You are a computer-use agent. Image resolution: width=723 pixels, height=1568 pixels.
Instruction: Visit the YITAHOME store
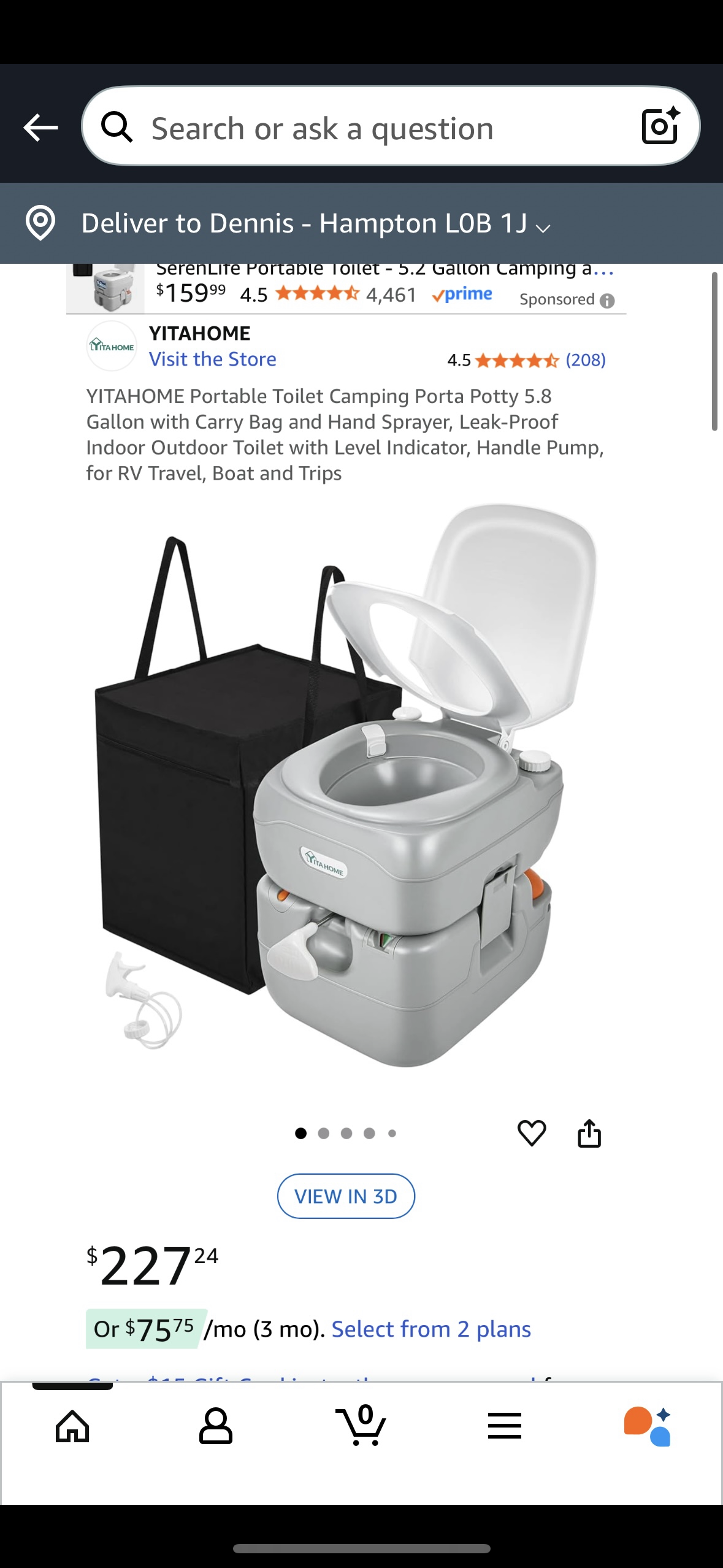pyautogui.click(x=212, y=359)
